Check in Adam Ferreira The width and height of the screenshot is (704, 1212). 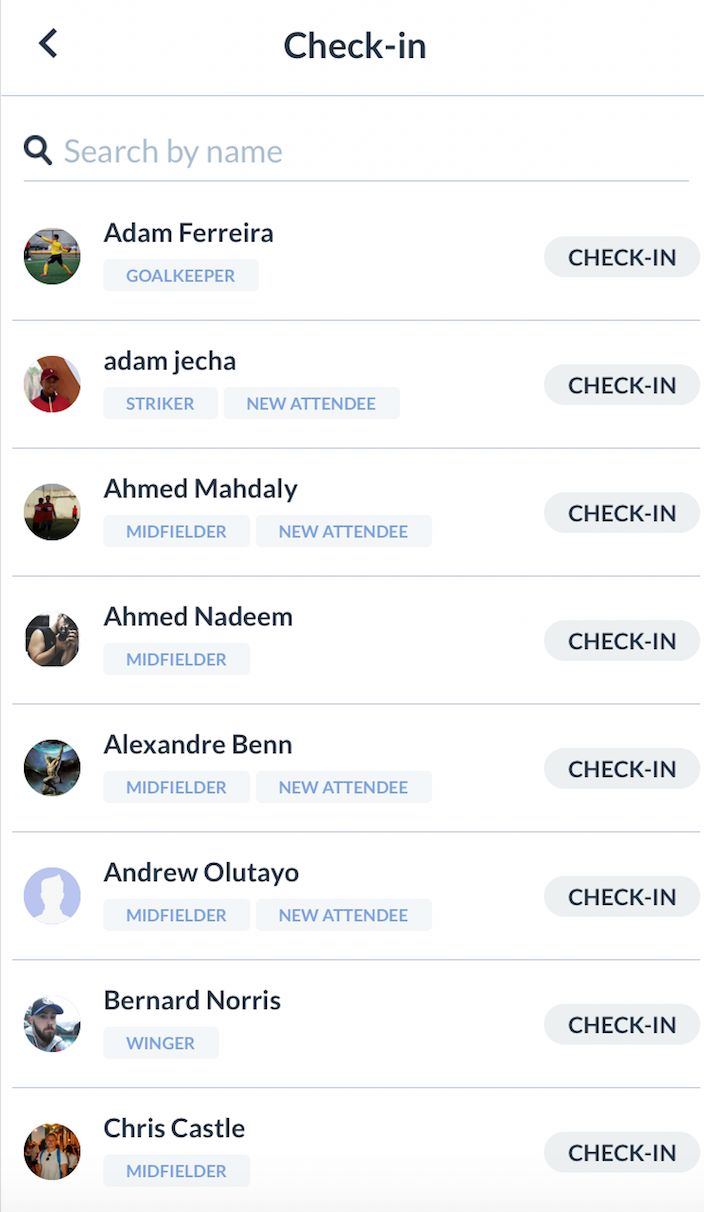(621, 258)
